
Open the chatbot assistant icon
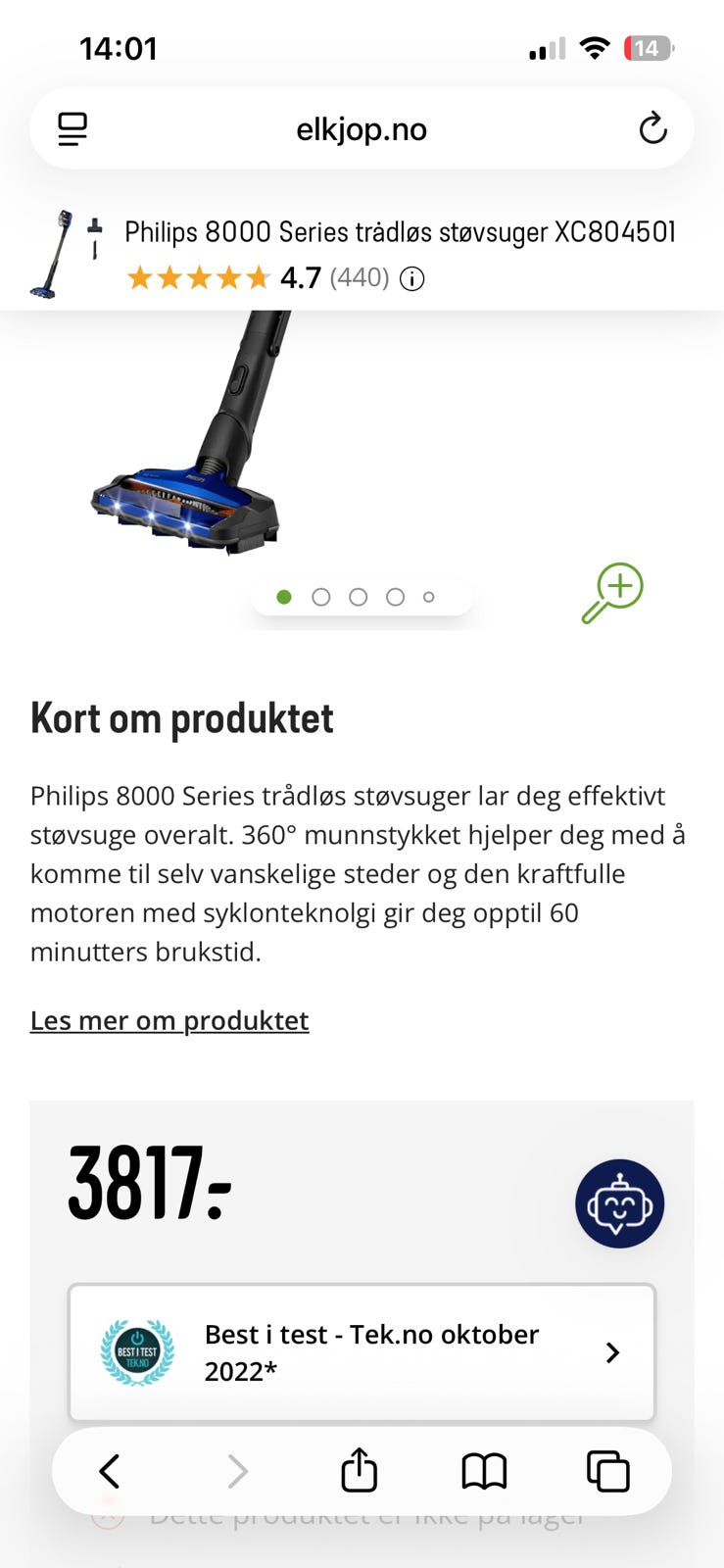(x=619, y=1203)
